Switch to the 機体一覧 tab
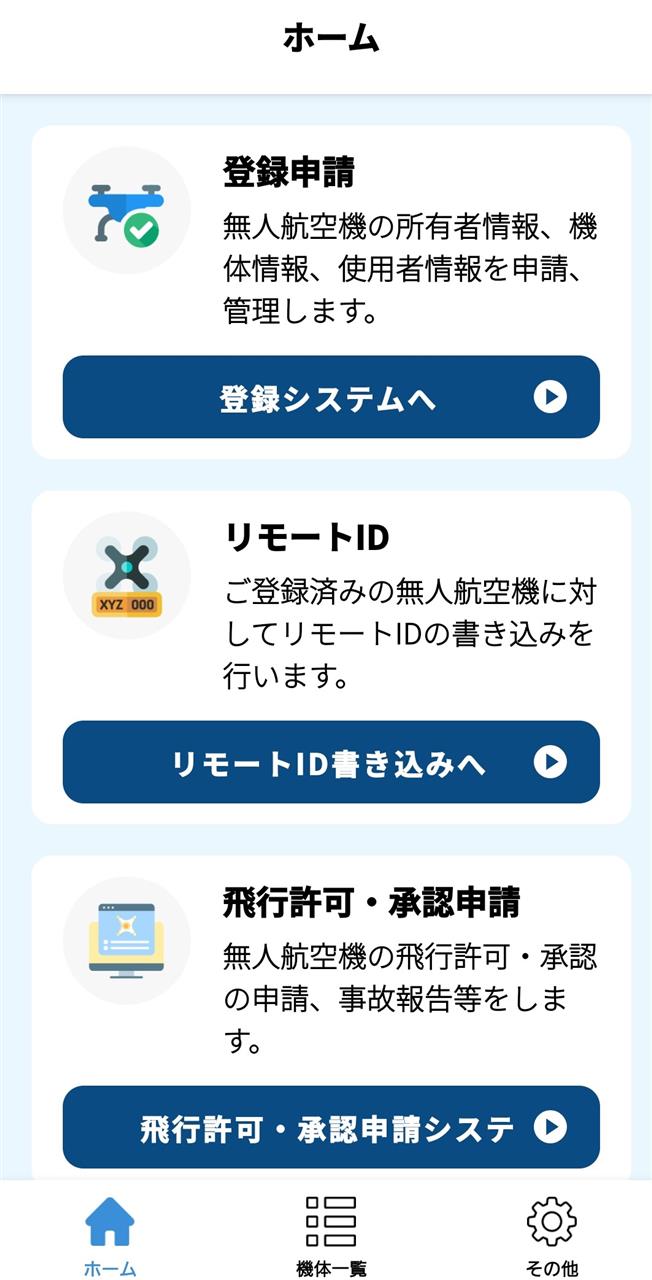This screenshot has width=652, height=1280. [x=331, y=1236]
